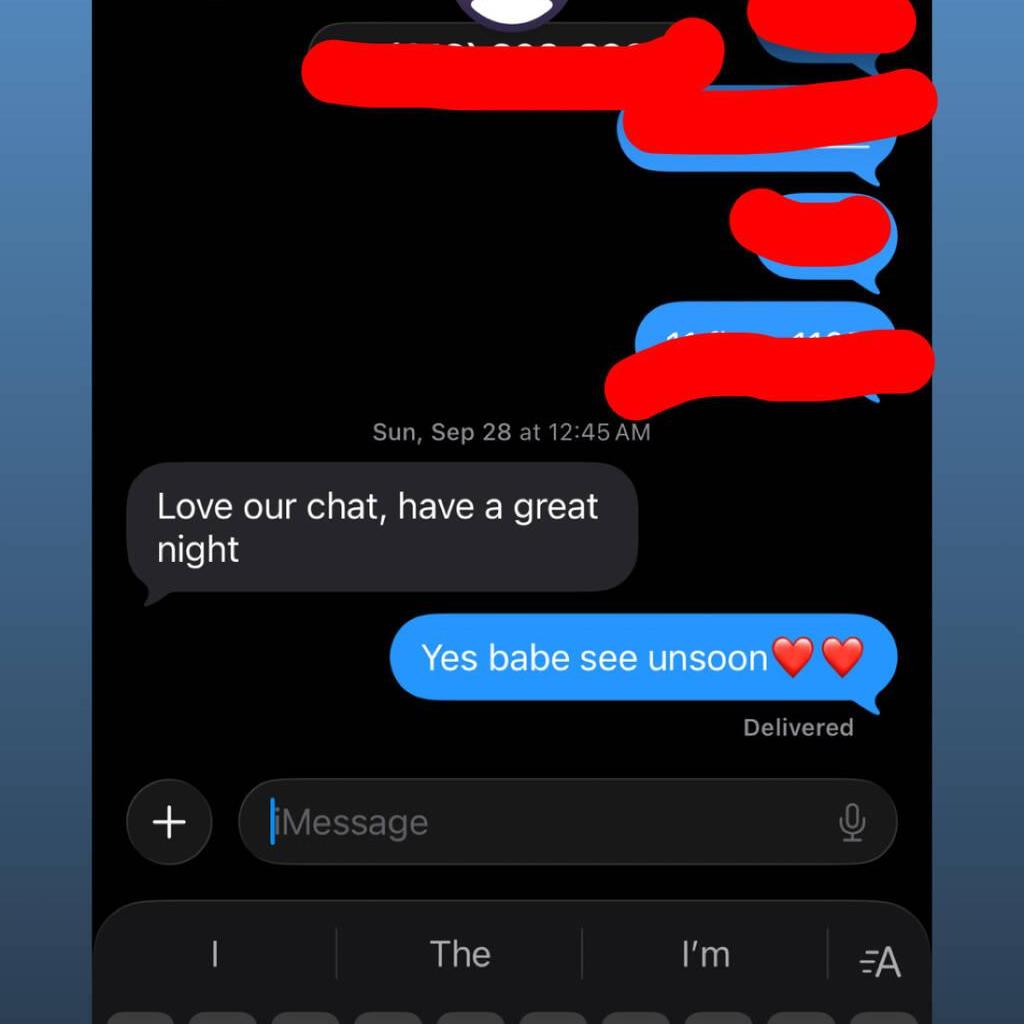The image size is (1024, 1024).
Task: Select the keyboard suggestion "I'm"
Action: 706,955
